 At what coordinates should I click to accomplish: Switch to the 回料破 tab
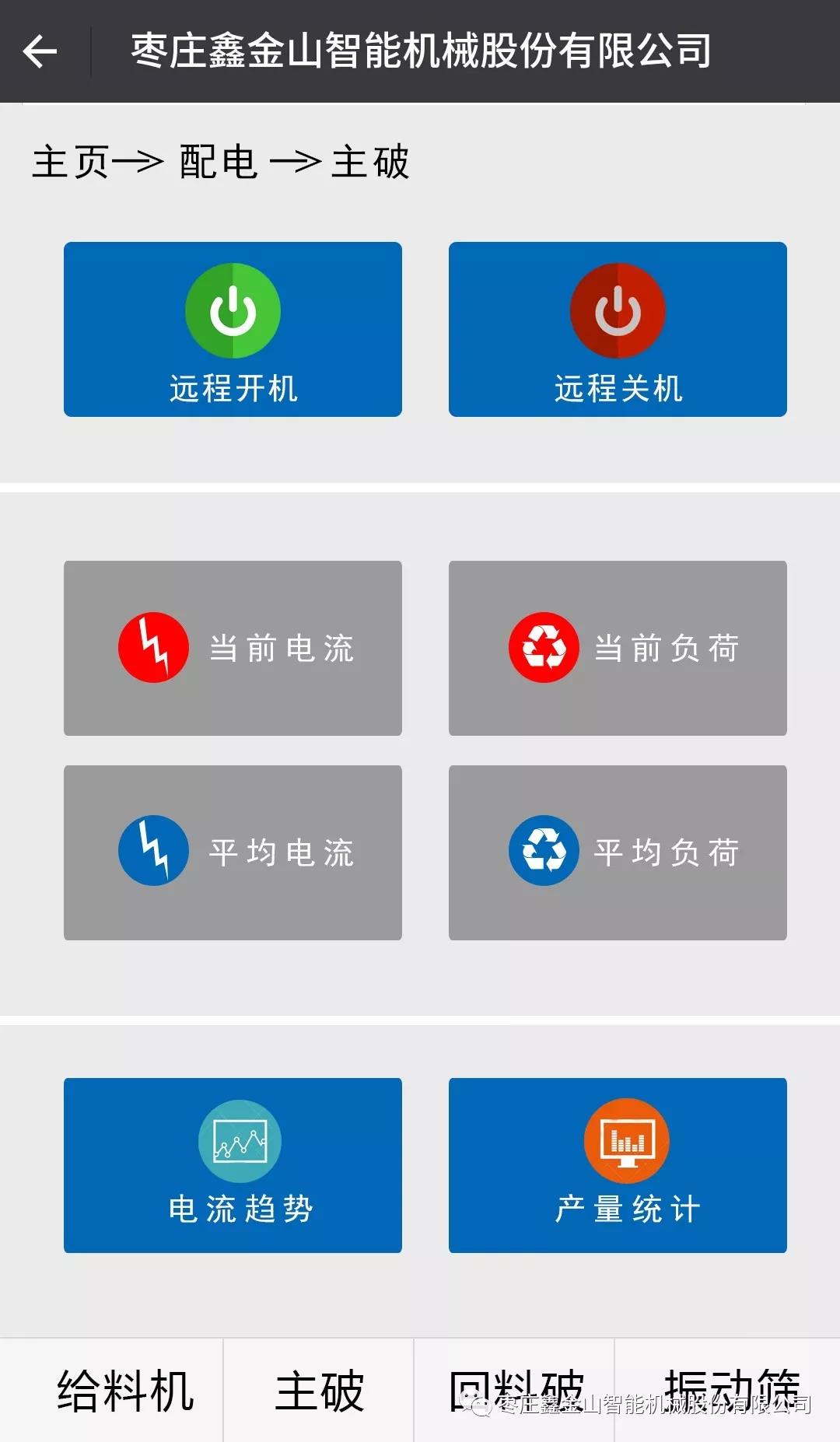pyautogui.click(x=515, y=1391)
